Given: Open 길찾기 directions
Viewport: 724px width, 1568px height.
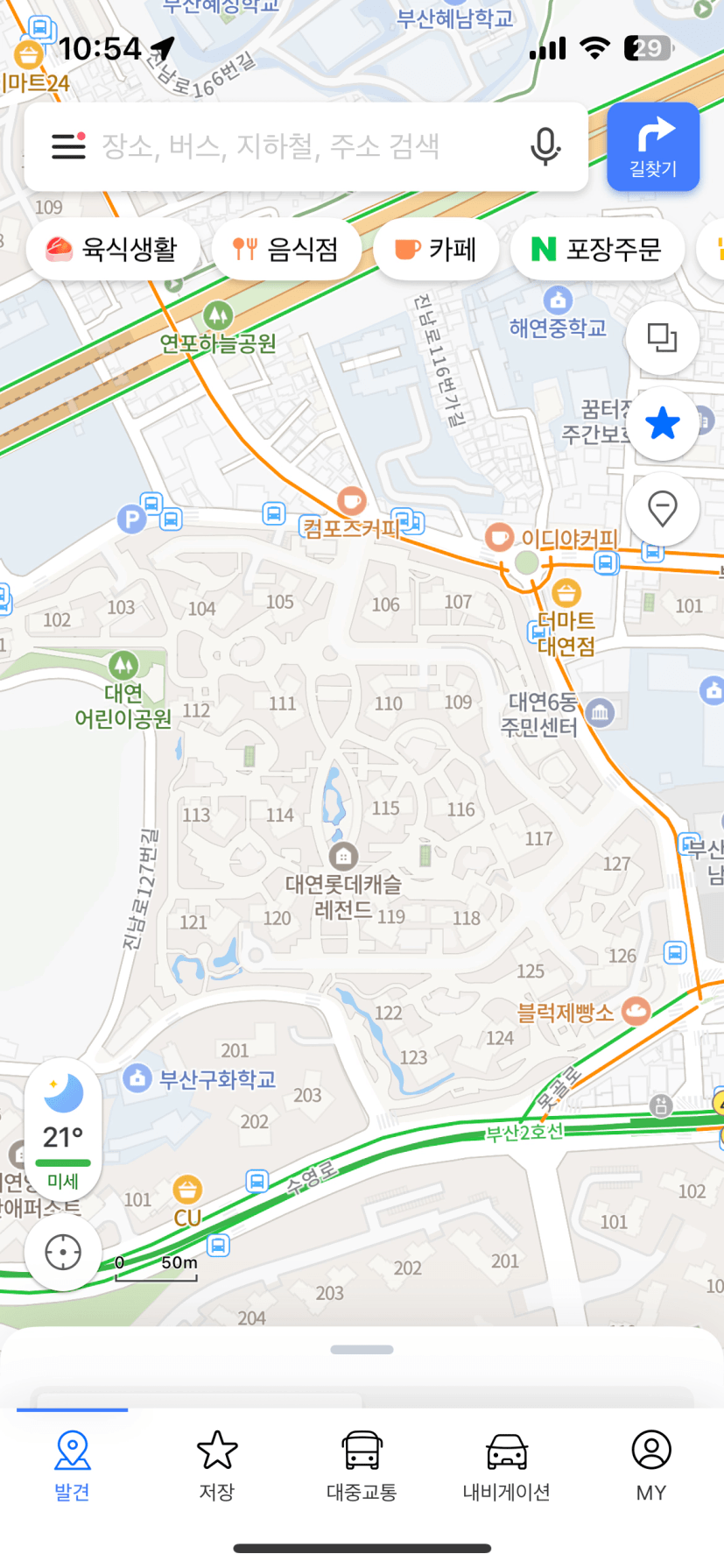Looking at the screenshot, I should (x=653, y=146).
